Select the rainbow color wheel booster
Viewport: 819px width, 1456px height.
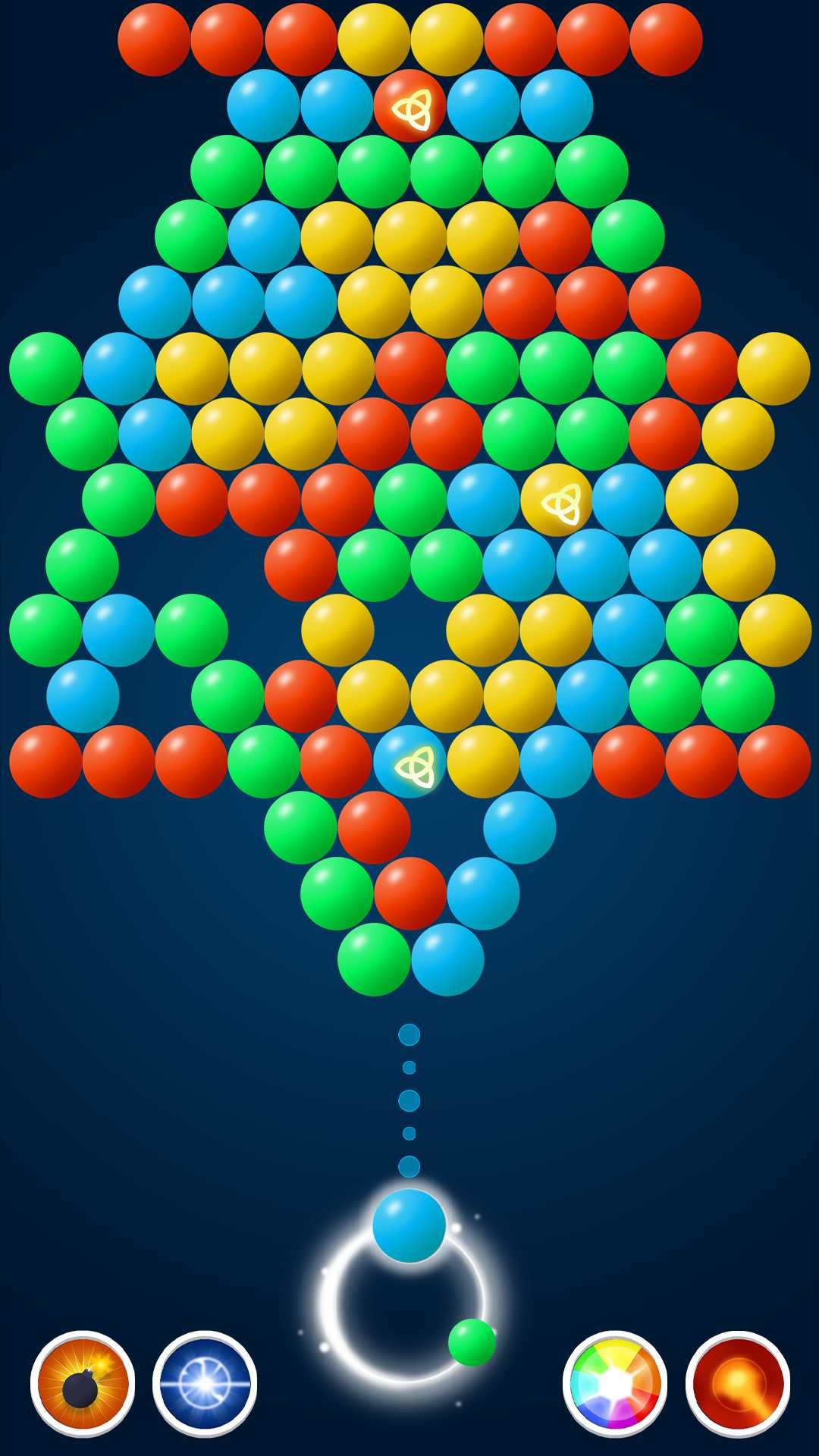(615, 1383)
